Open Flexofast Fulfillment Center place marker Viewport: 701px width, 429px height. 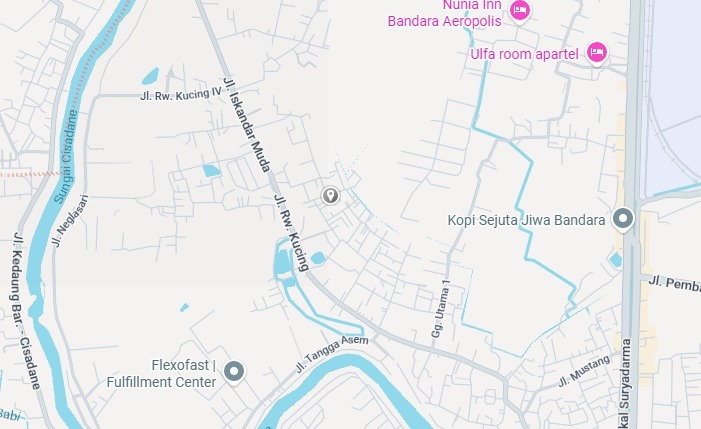(x=235, y=372)
